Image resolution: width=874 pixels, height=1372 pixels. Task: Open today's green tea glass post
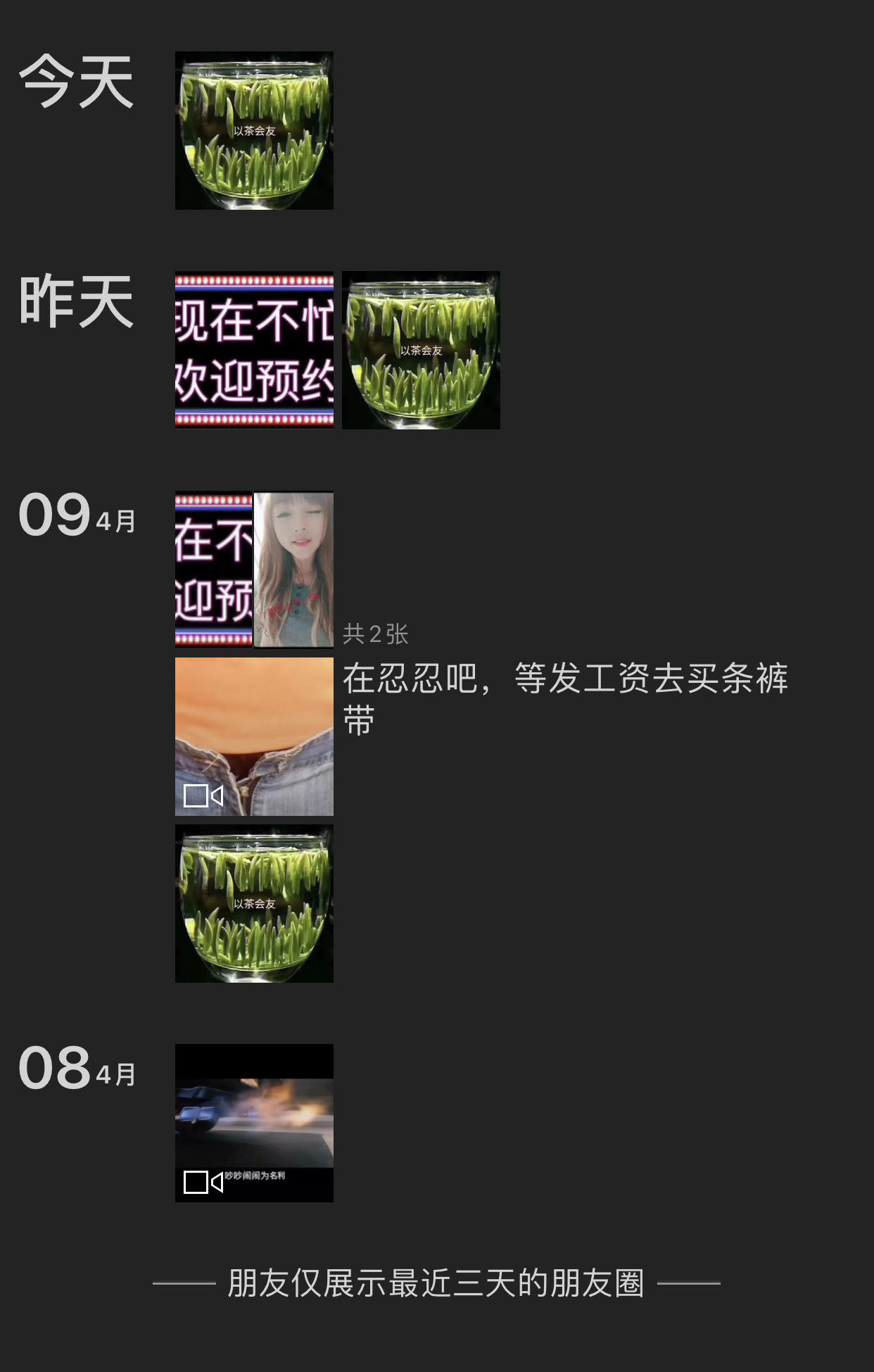click(x=254, y=130)
